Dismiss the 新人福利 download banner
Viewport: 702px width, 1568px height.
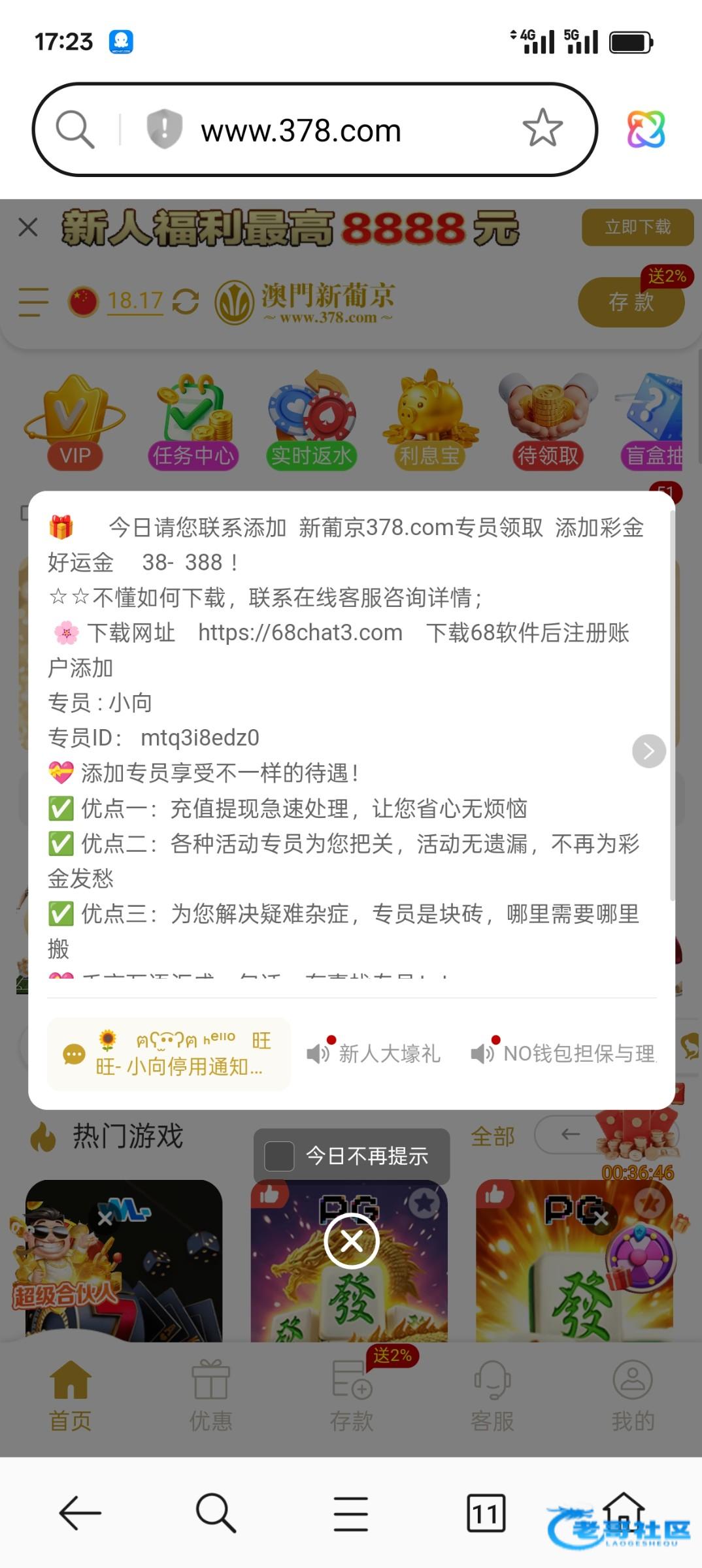(x=28, y=227)
